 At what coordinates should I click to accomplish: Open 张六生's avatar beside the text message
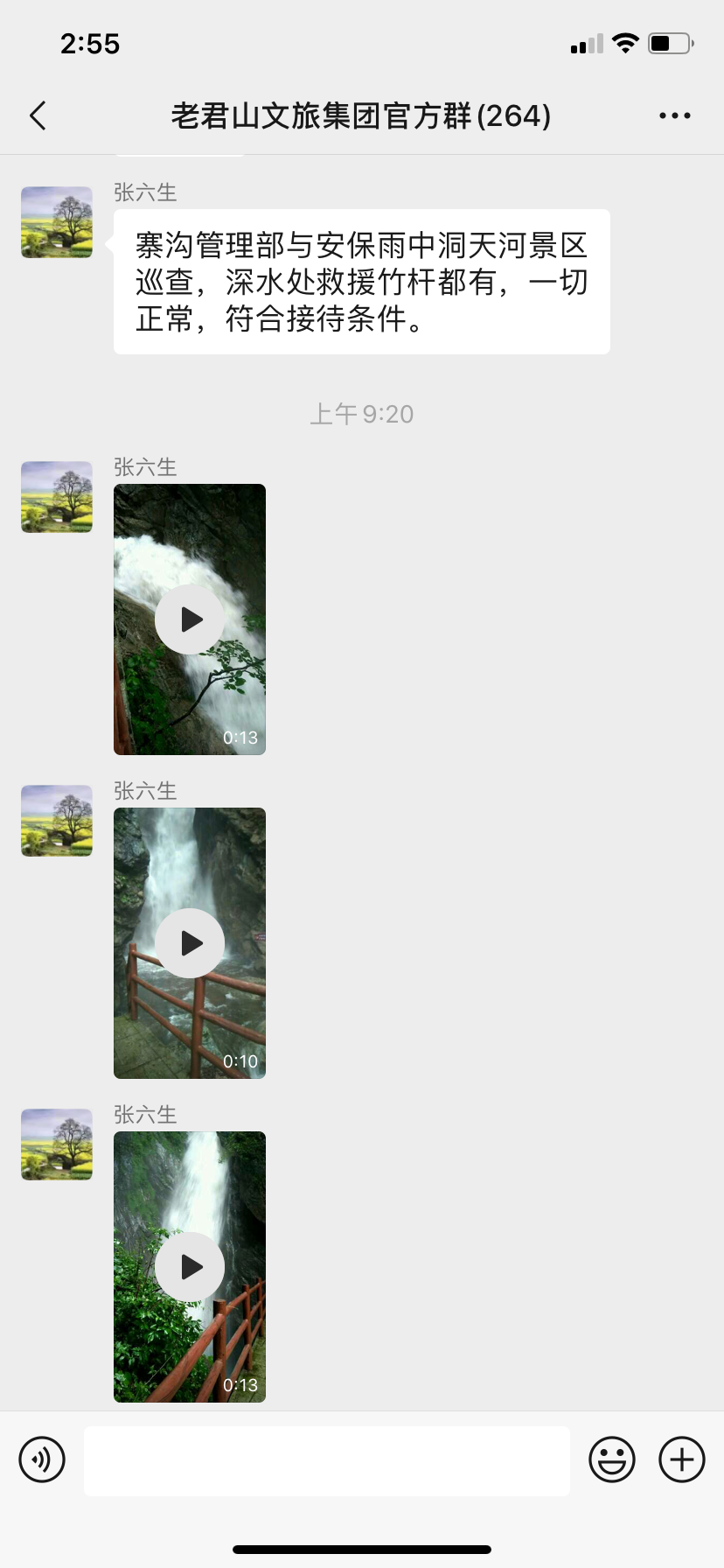click(x=57, y=222)
